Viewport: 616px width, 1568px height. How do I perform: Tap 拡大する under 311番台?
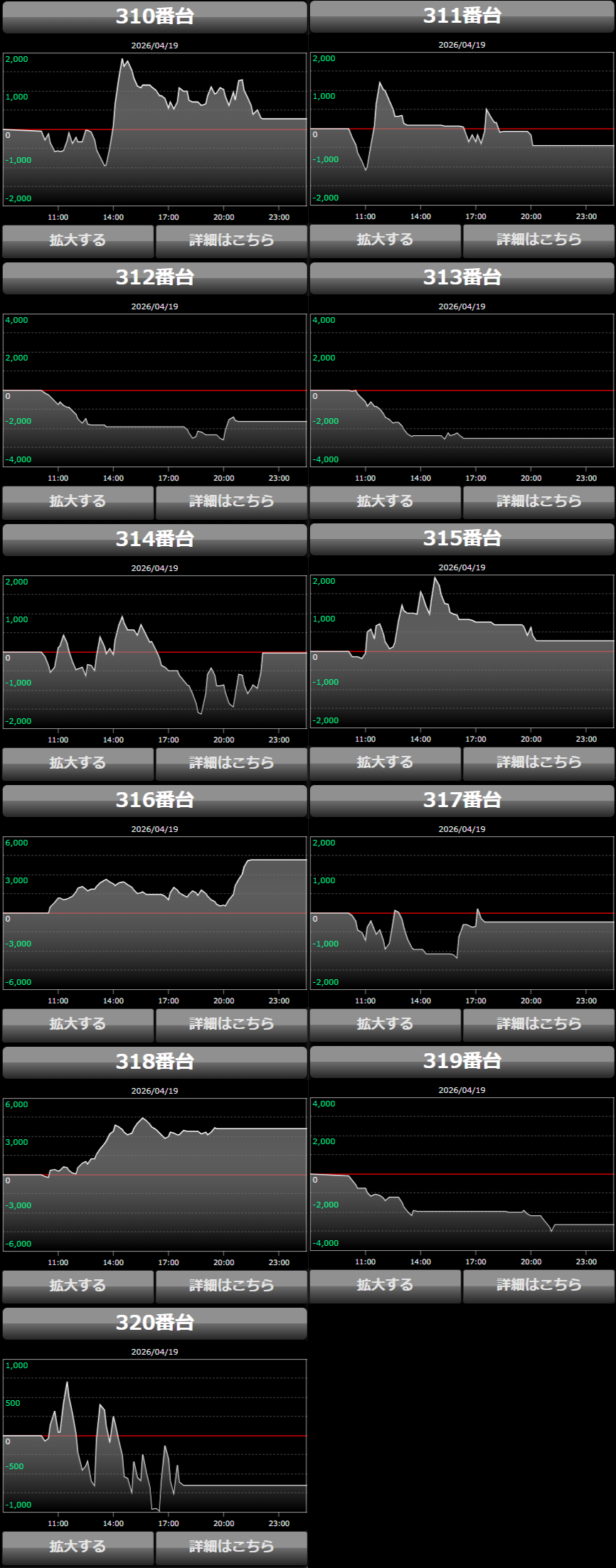click(x=386, y=240)
